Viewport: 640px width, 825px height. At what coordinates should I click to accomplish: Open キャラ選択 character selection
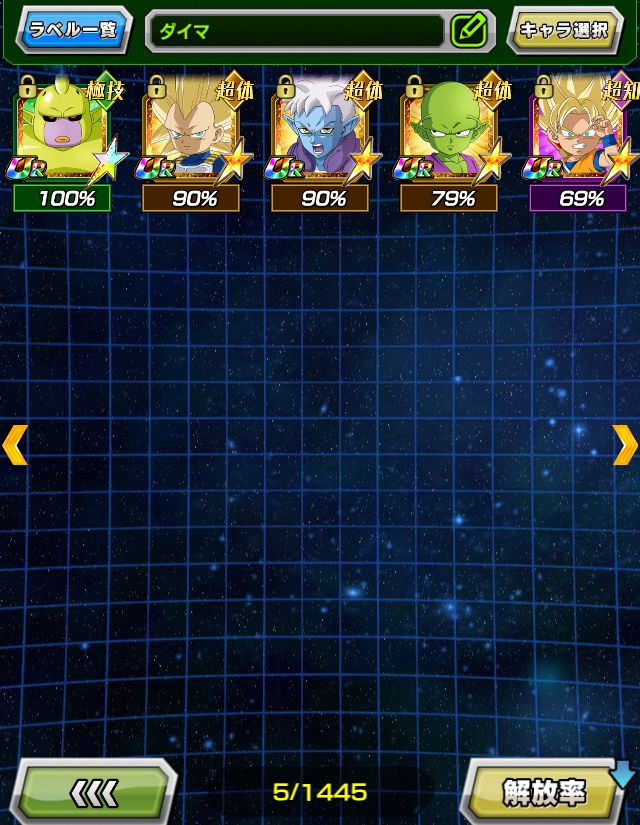pyautogui.click(x=564, y=30)
